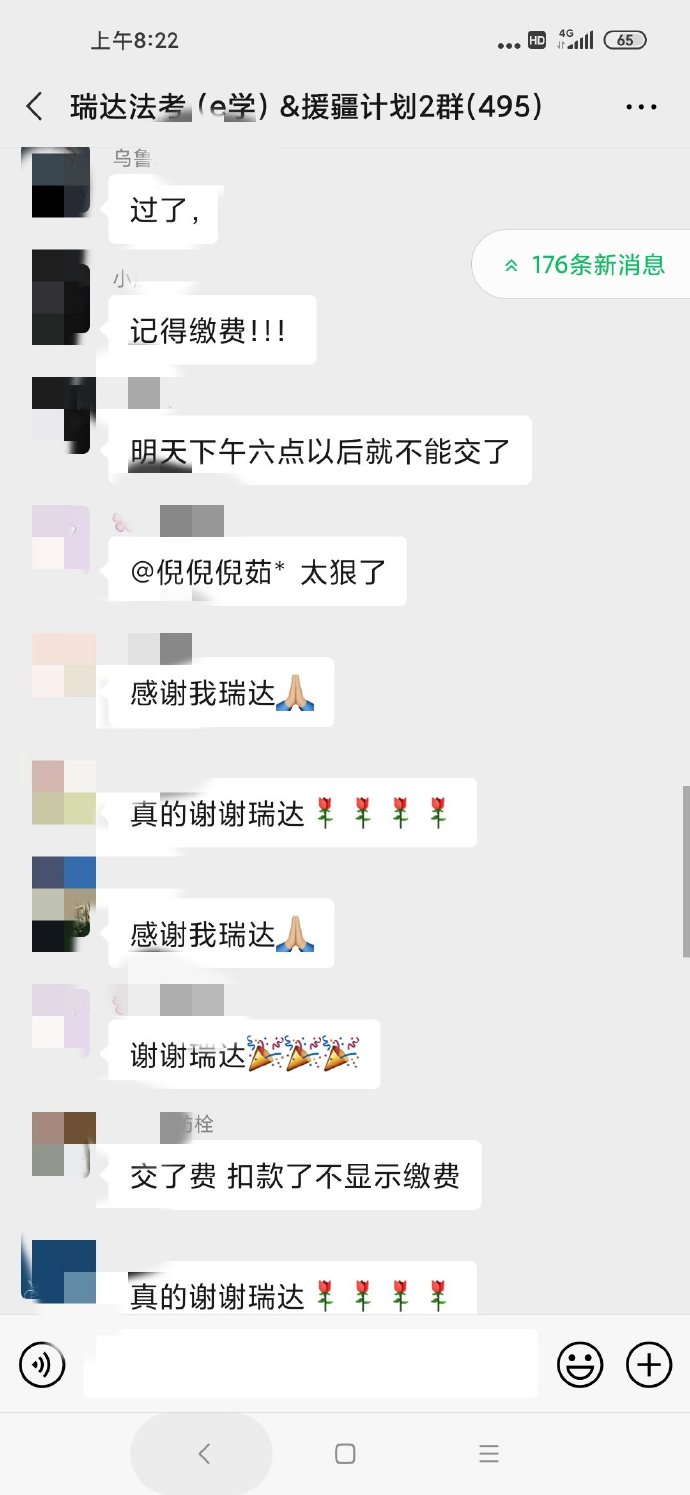Tap system navigation back button

point(204,1454)
